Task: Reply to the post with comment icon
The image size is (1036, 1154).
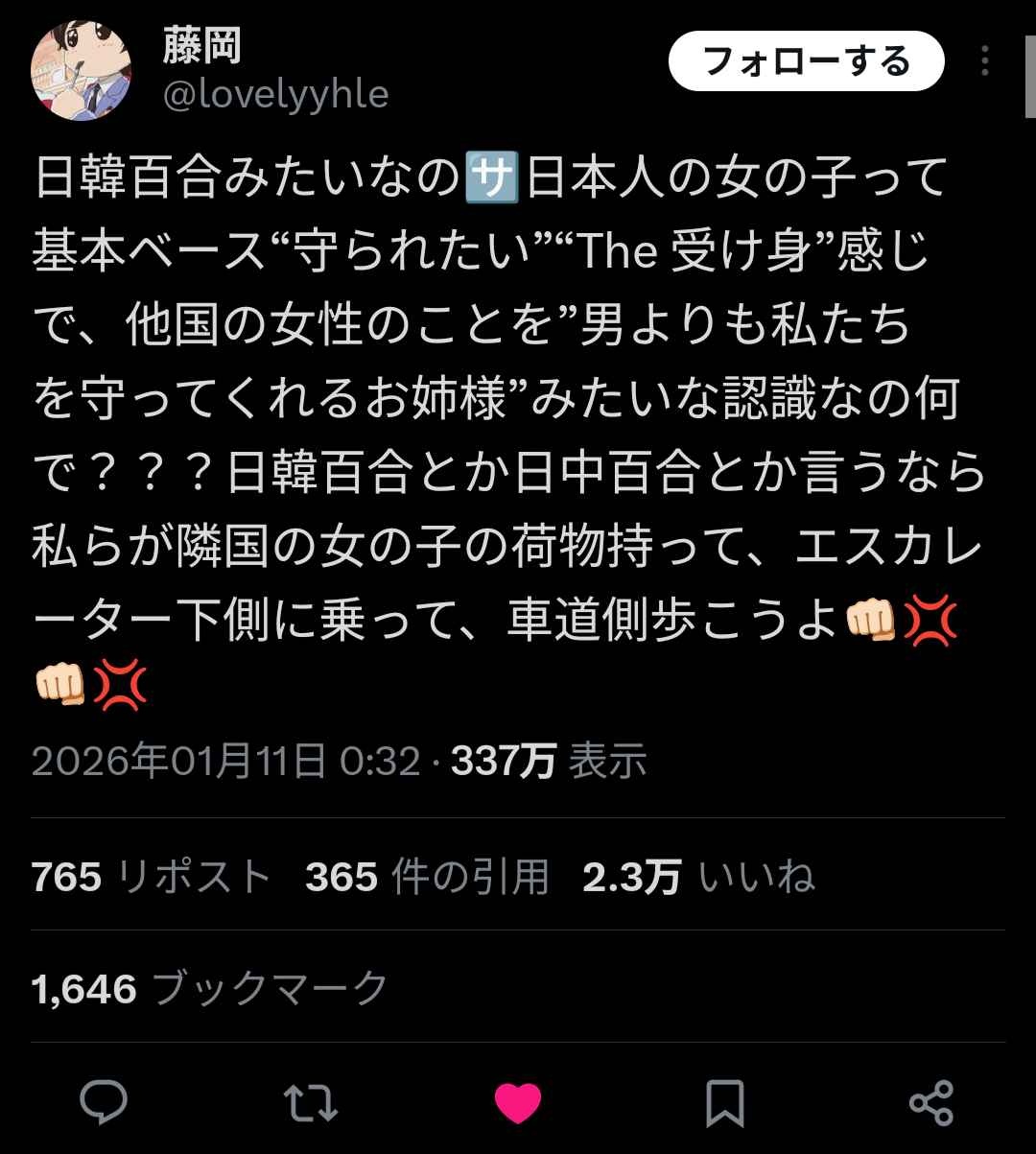Action: pos(104,1101)
